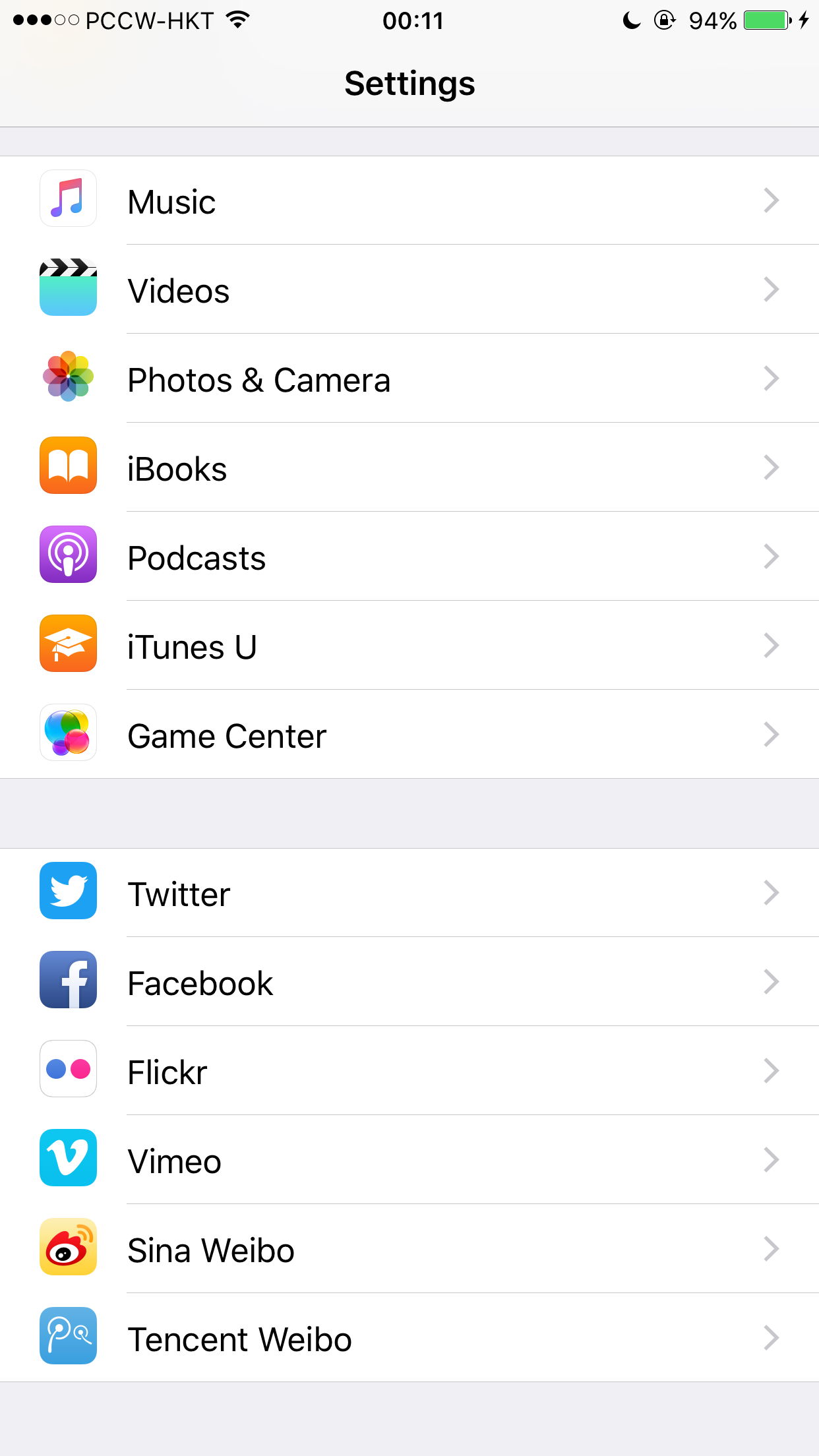Open Music settings
This screenshot has width=819, height=1456.
point(409,200)
